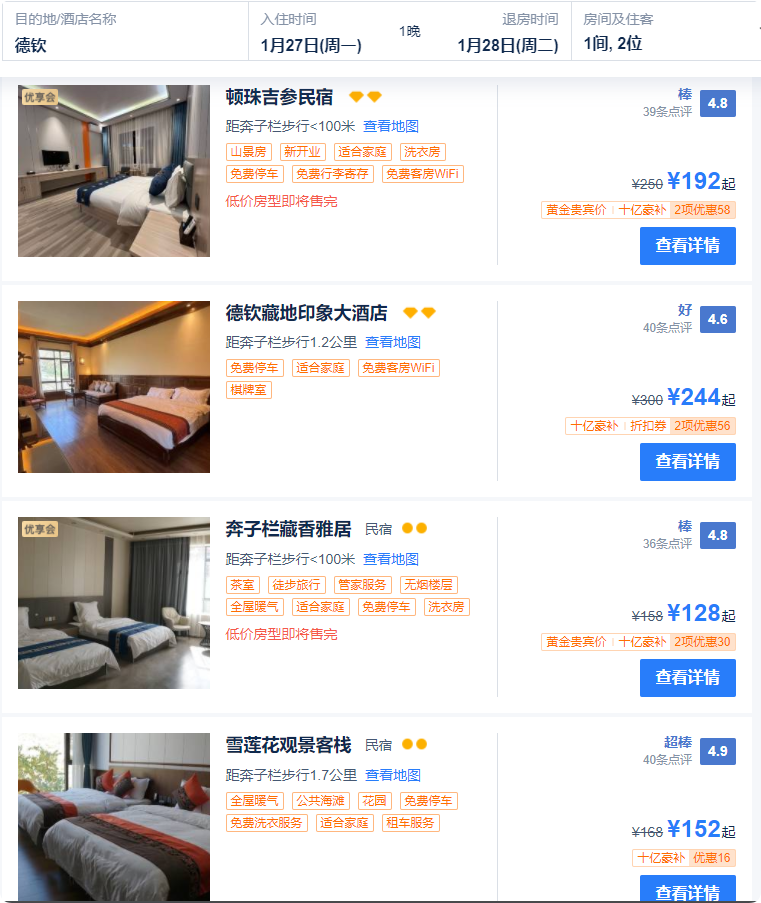This screenshot has height=903, width=761.
Task: Click the destination field showing 德钦
Action: [30, 45]
